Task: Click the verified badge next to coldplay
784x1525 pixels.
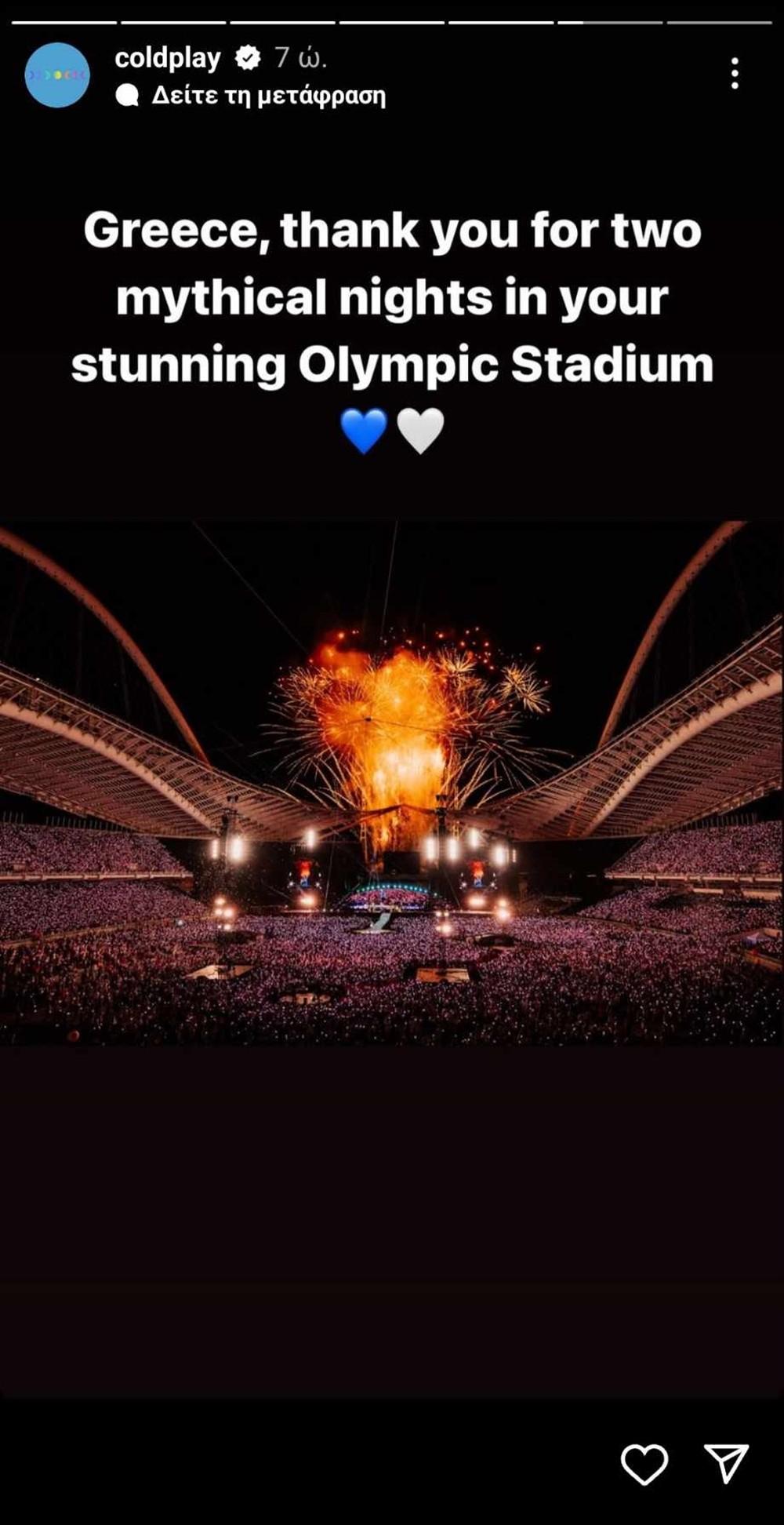Action: point(247,57)
